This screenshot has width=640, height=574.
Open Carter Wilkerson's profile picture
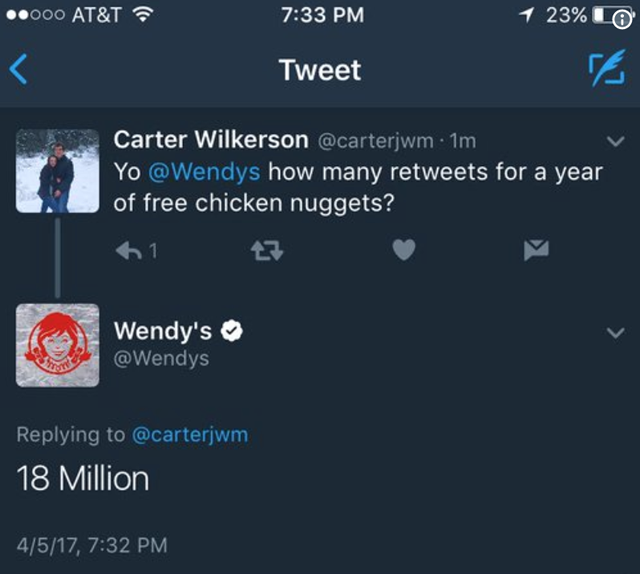coord(58,171)
